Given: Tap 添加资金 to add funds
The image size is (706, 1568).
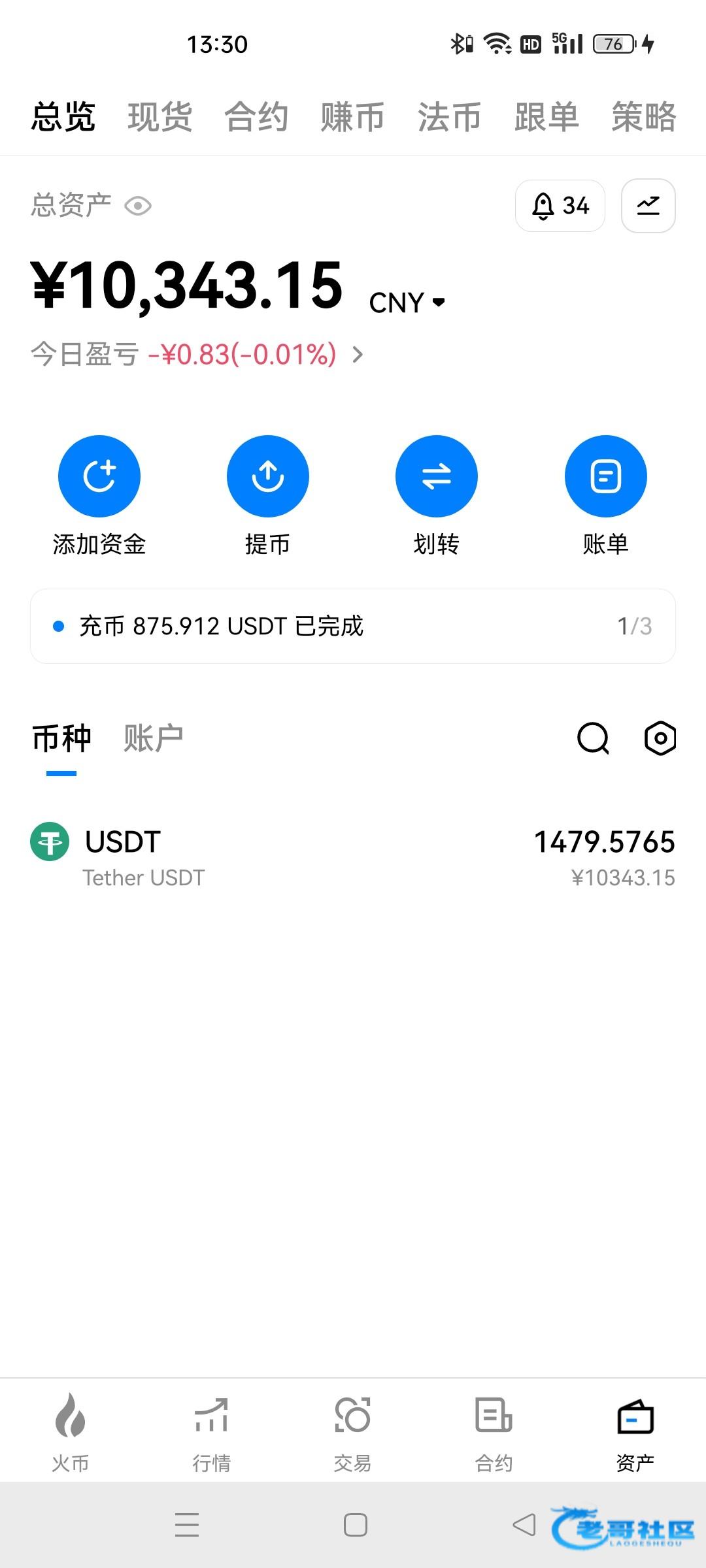Looking at the screenshot, I should pos(99,477).
